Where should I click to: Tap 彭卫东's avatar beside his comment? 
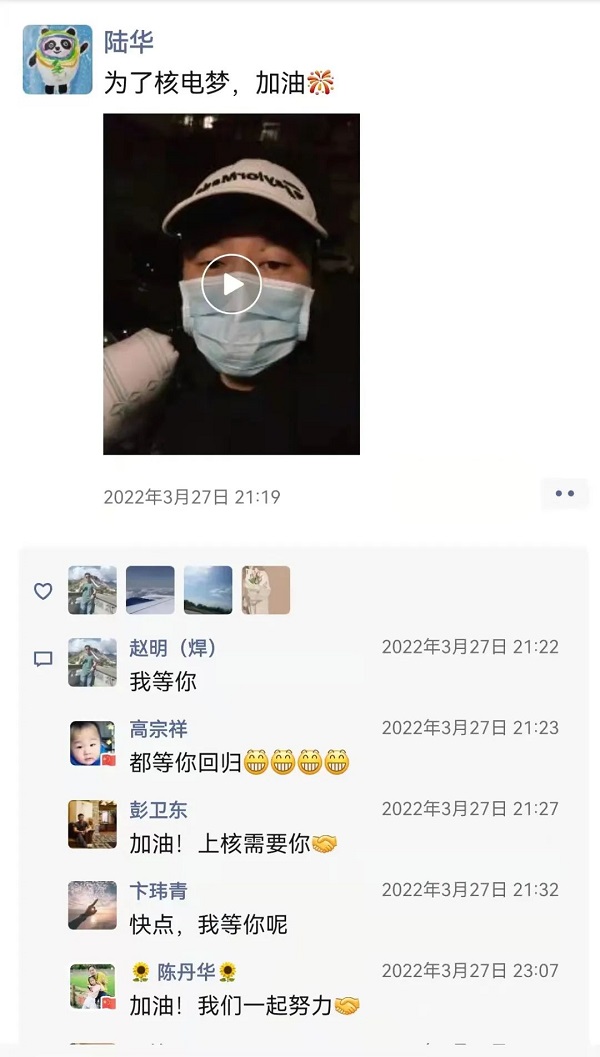[92, 824]
